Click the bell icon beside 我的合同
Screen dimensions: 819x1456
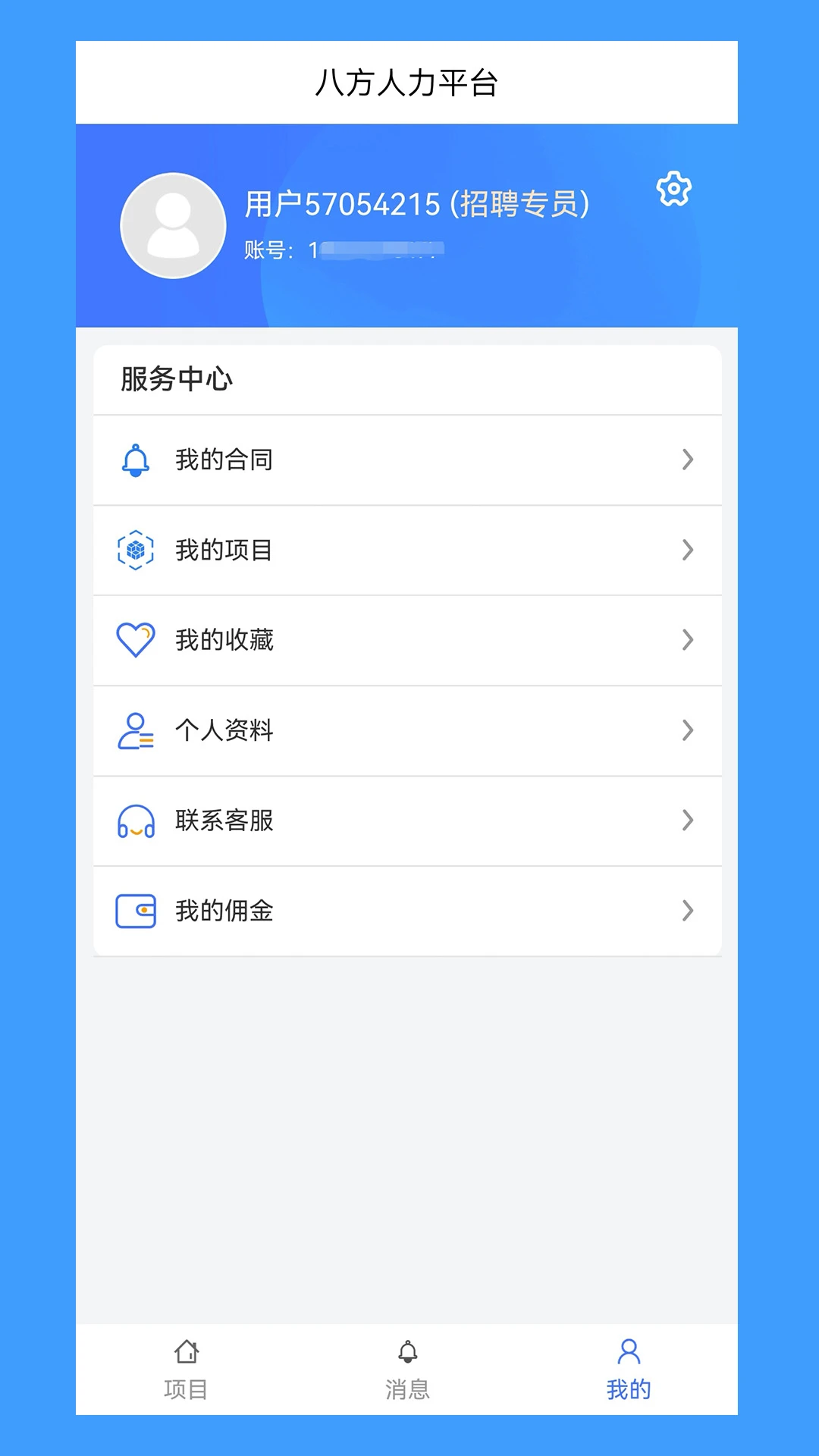tap(136, 460)
